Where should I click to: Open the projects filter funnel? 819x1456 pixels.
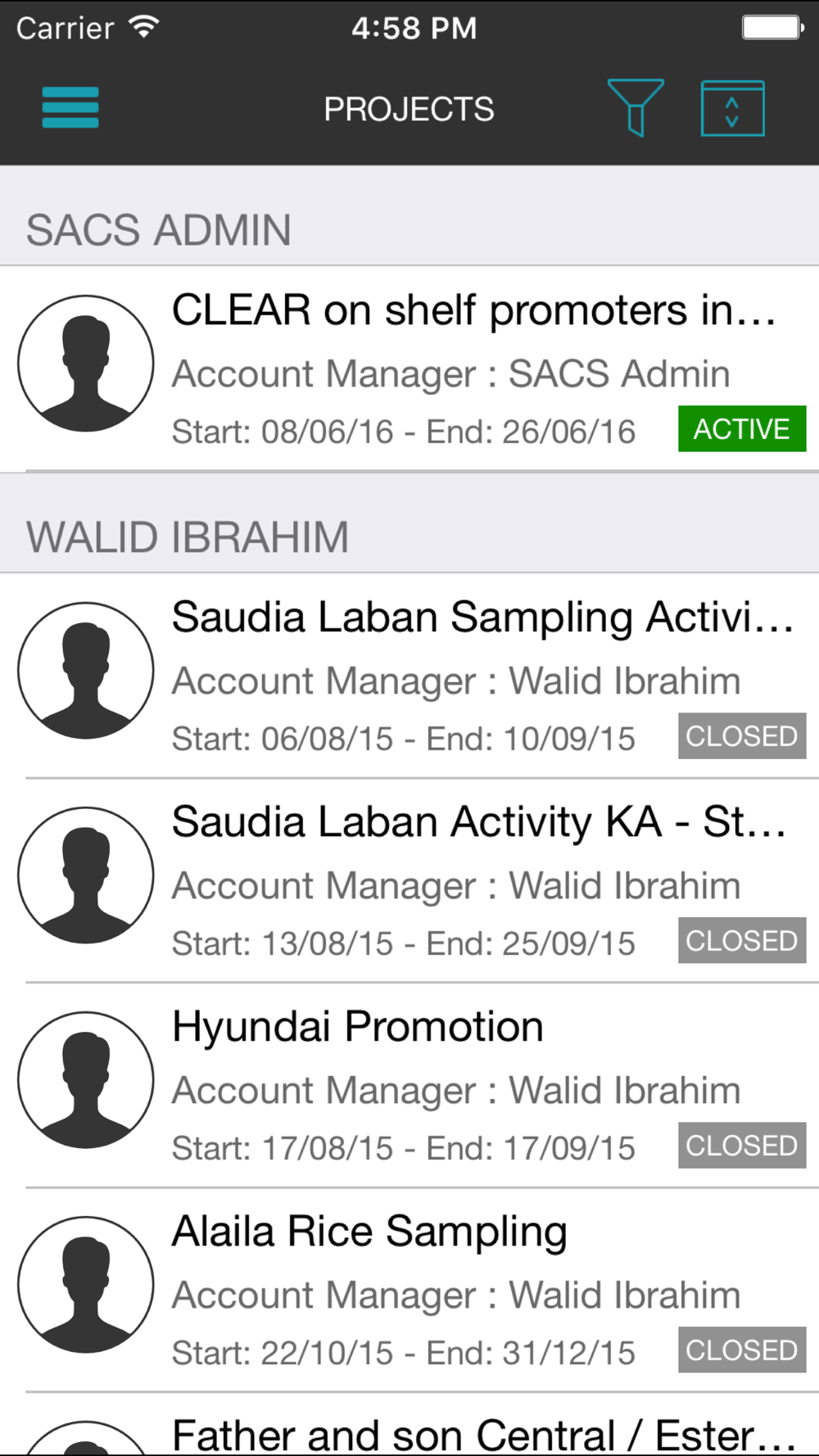pos(636,107)
